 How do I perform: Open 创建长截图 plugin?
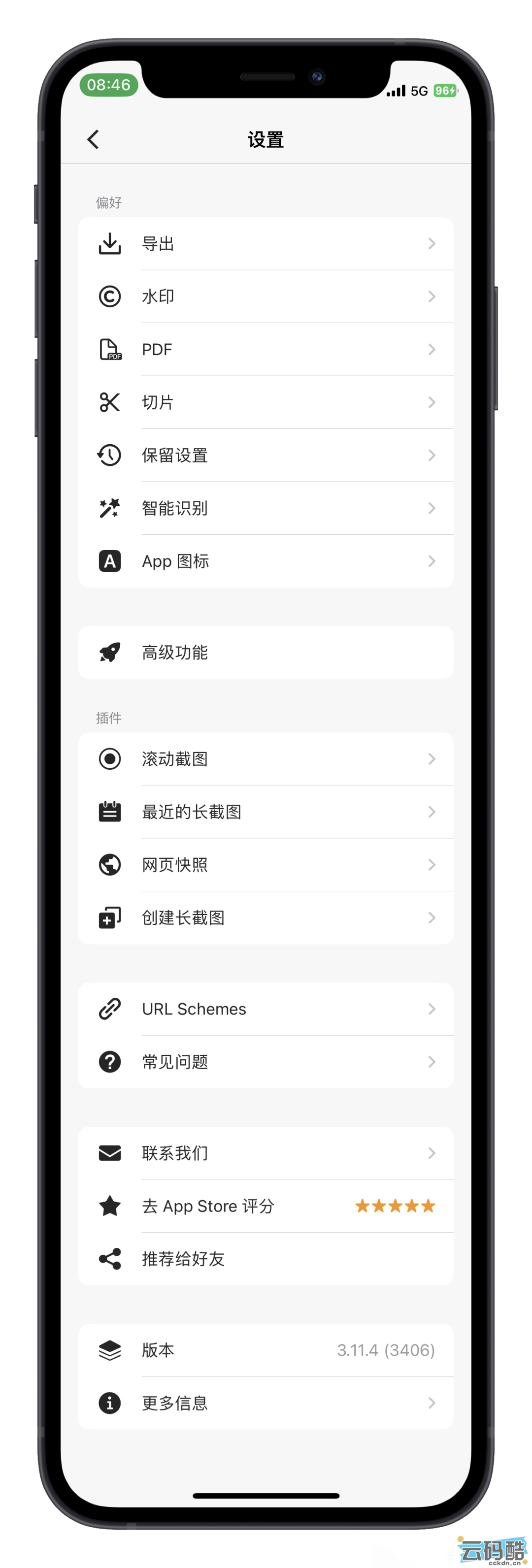pyautogui.click(x=266, y=918)
